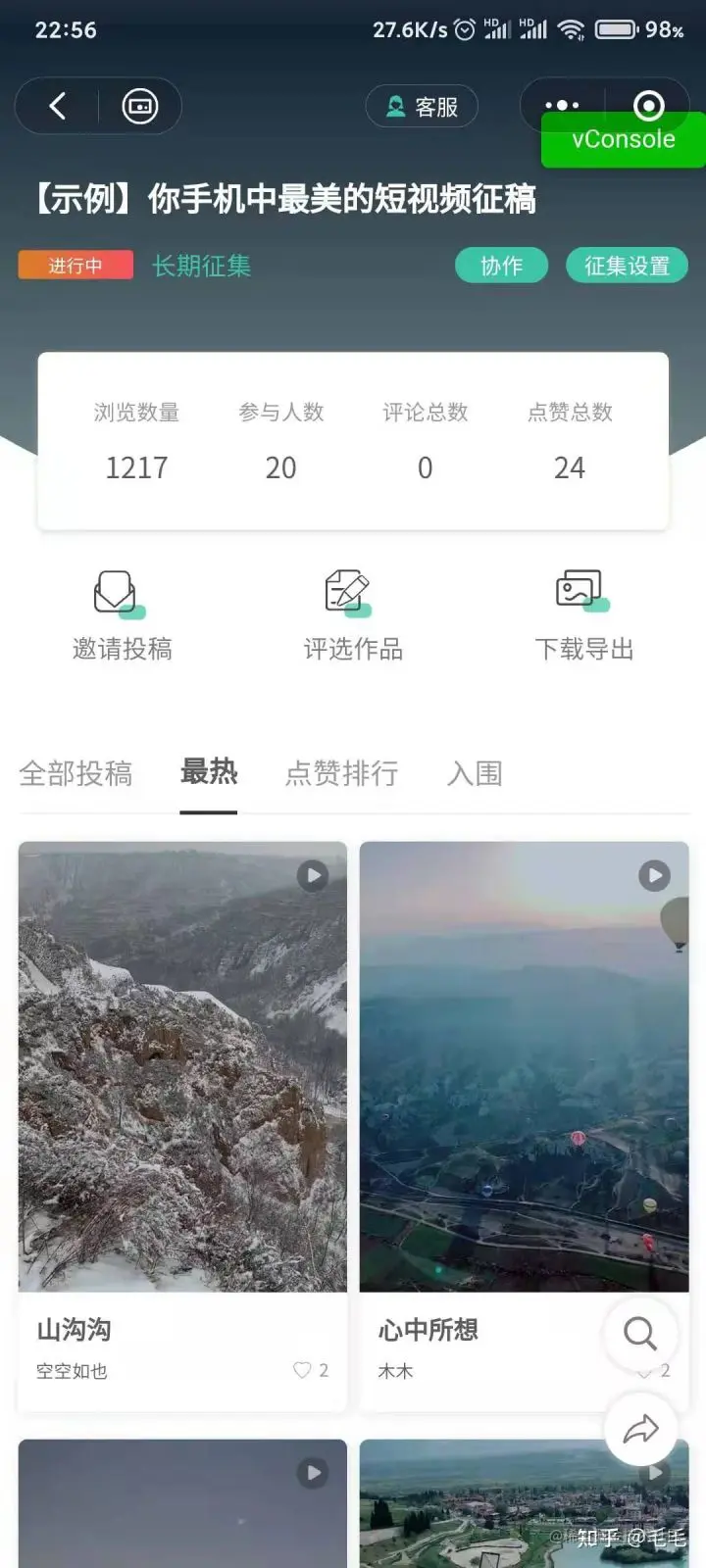Screen dimensions: 706x1568
Task: Open the mini program three-dot menu
Action: (x=562, y=104)
